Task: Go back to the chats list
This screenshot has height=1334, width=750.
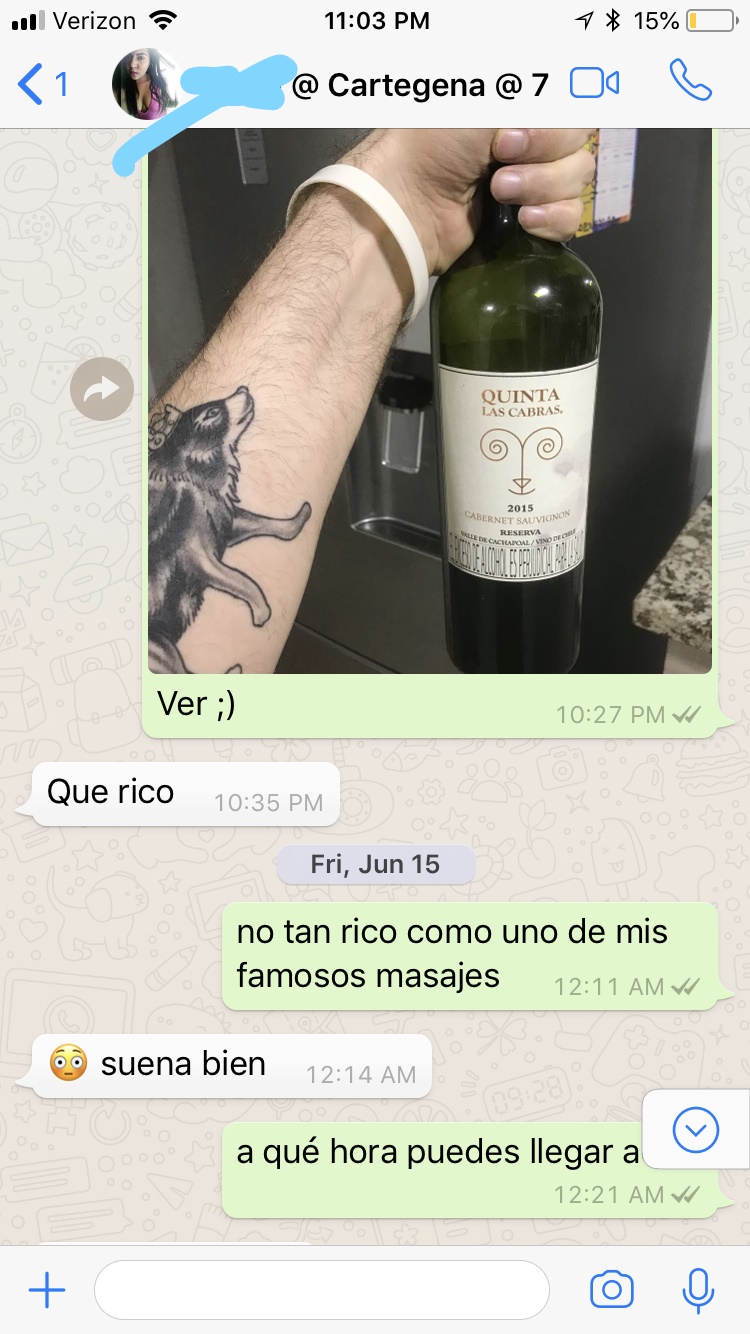Action: (x=42, y=84)
